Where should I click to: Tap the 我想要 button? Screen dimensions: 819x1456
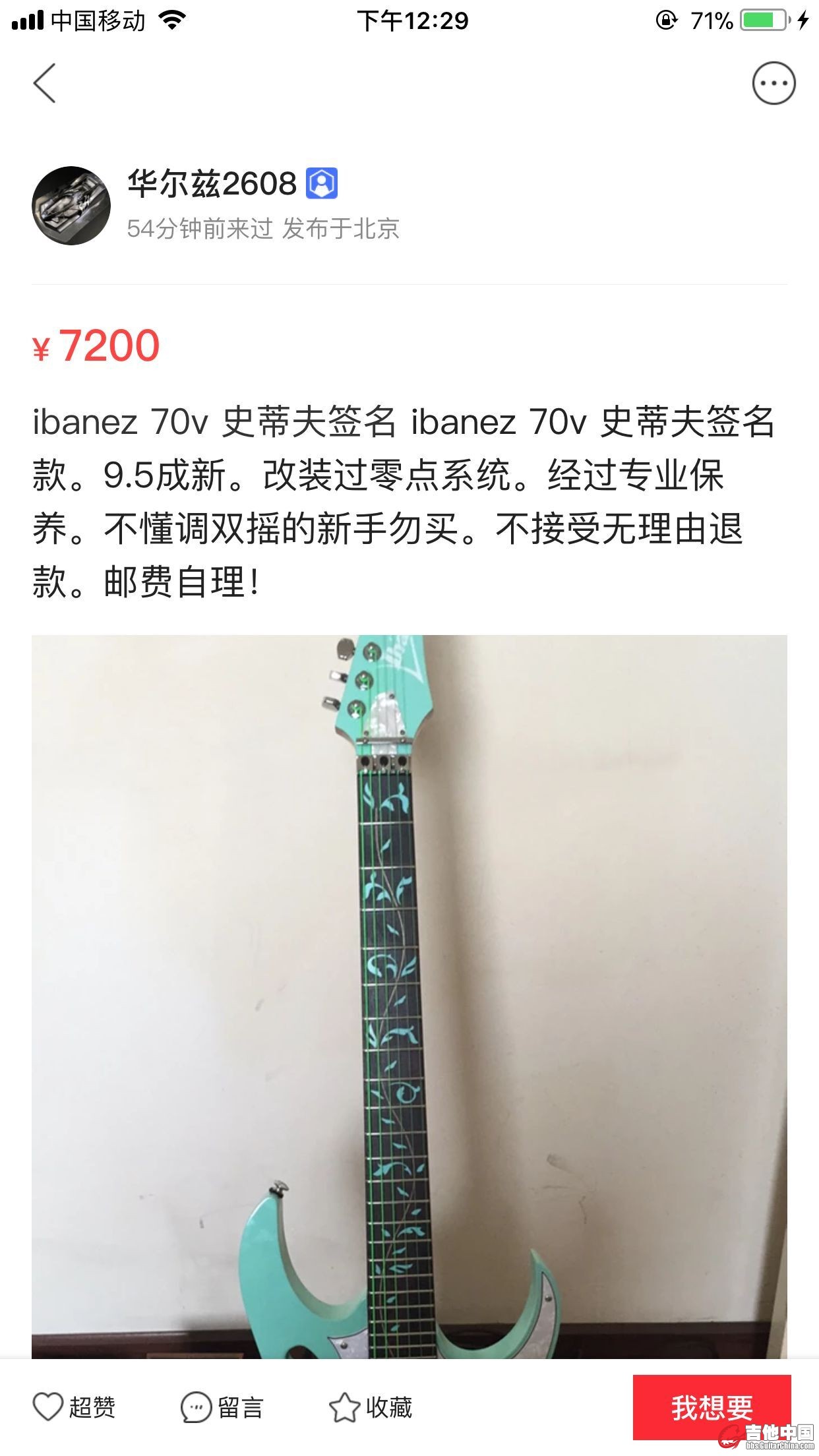711,1407
